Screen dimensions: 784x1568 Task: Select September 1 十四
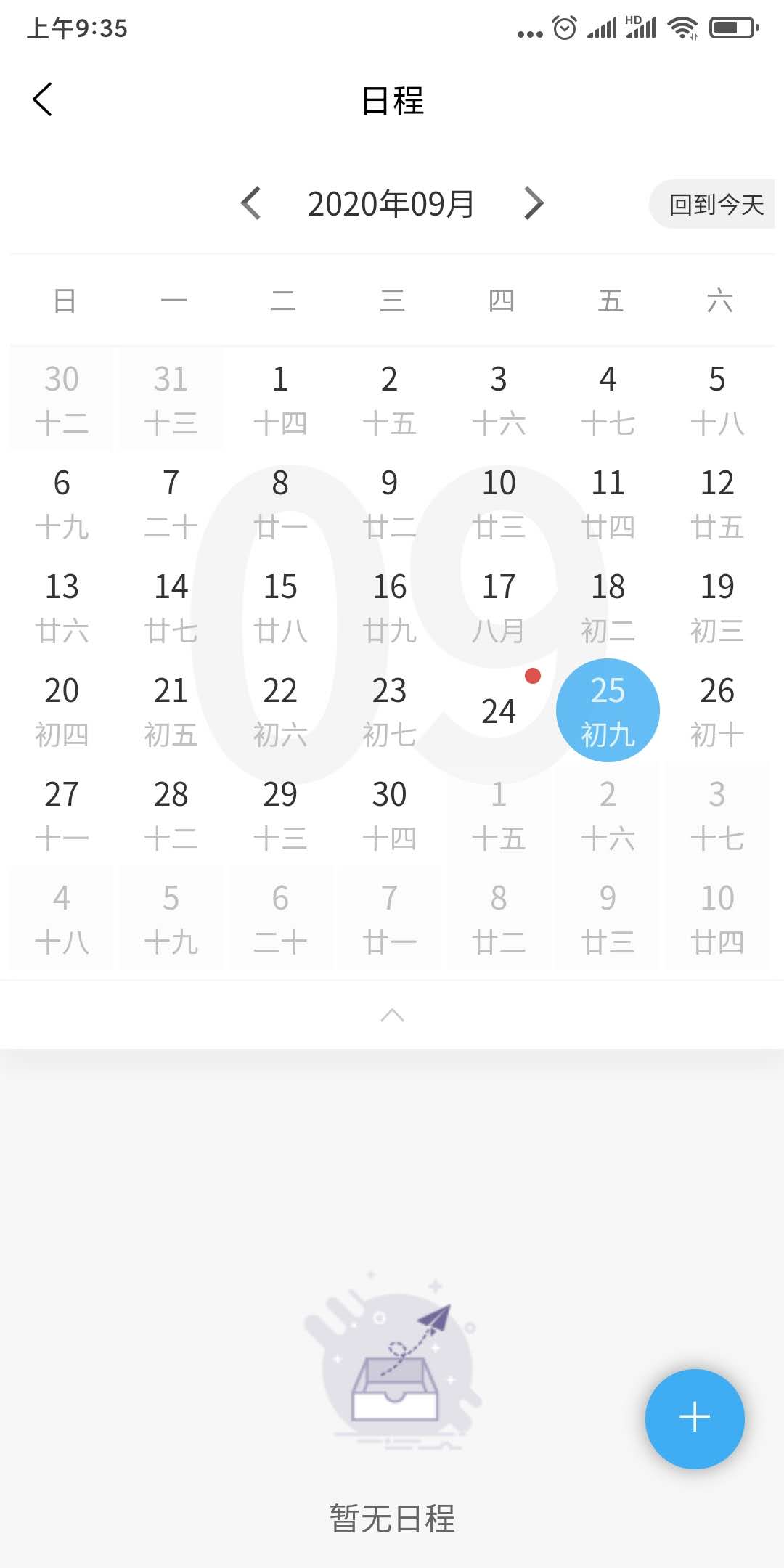point(280,399)
